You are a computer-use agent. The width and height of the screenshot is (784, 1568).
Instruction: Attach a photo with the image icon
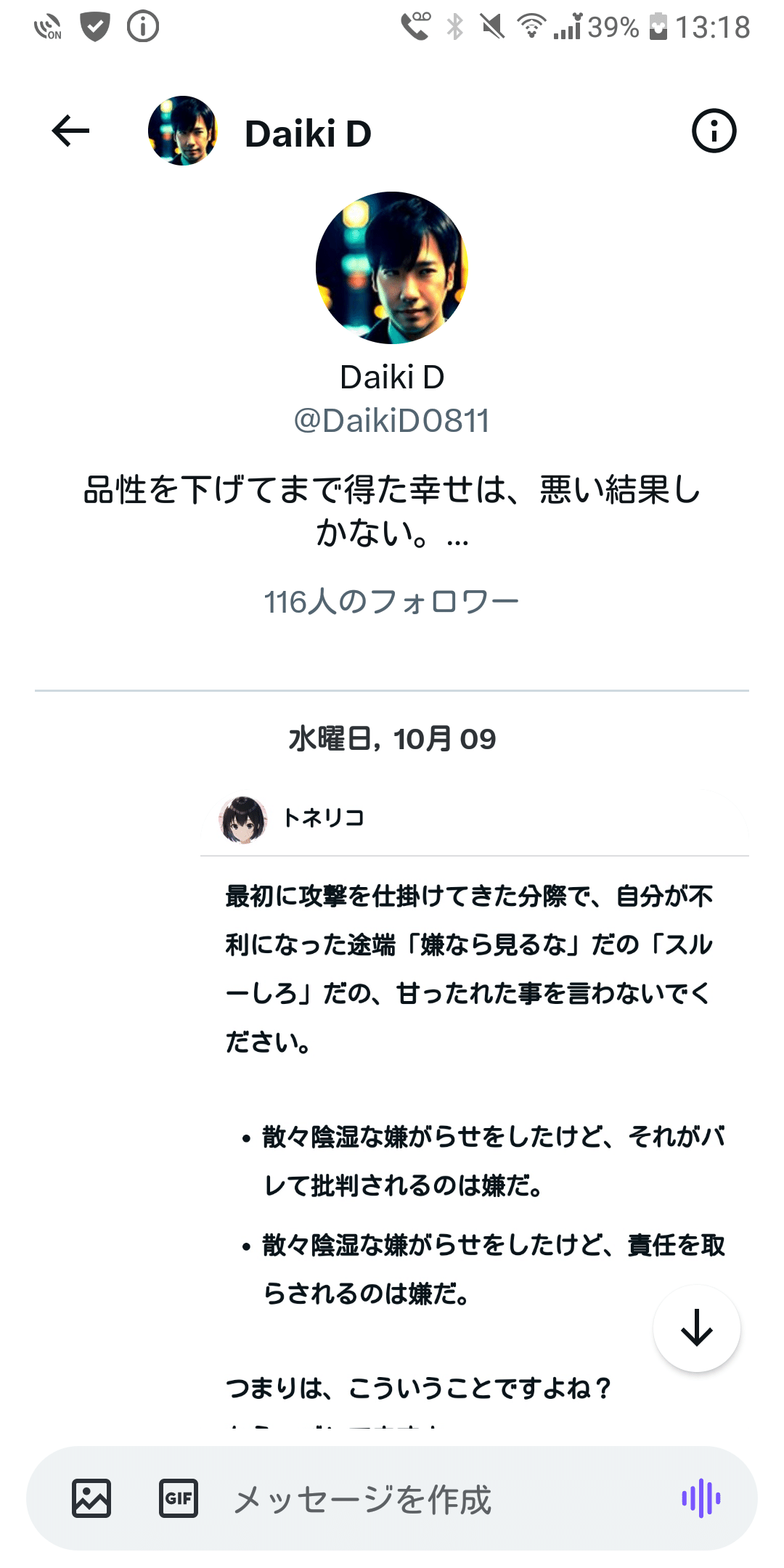click(x=91, y=1498)
